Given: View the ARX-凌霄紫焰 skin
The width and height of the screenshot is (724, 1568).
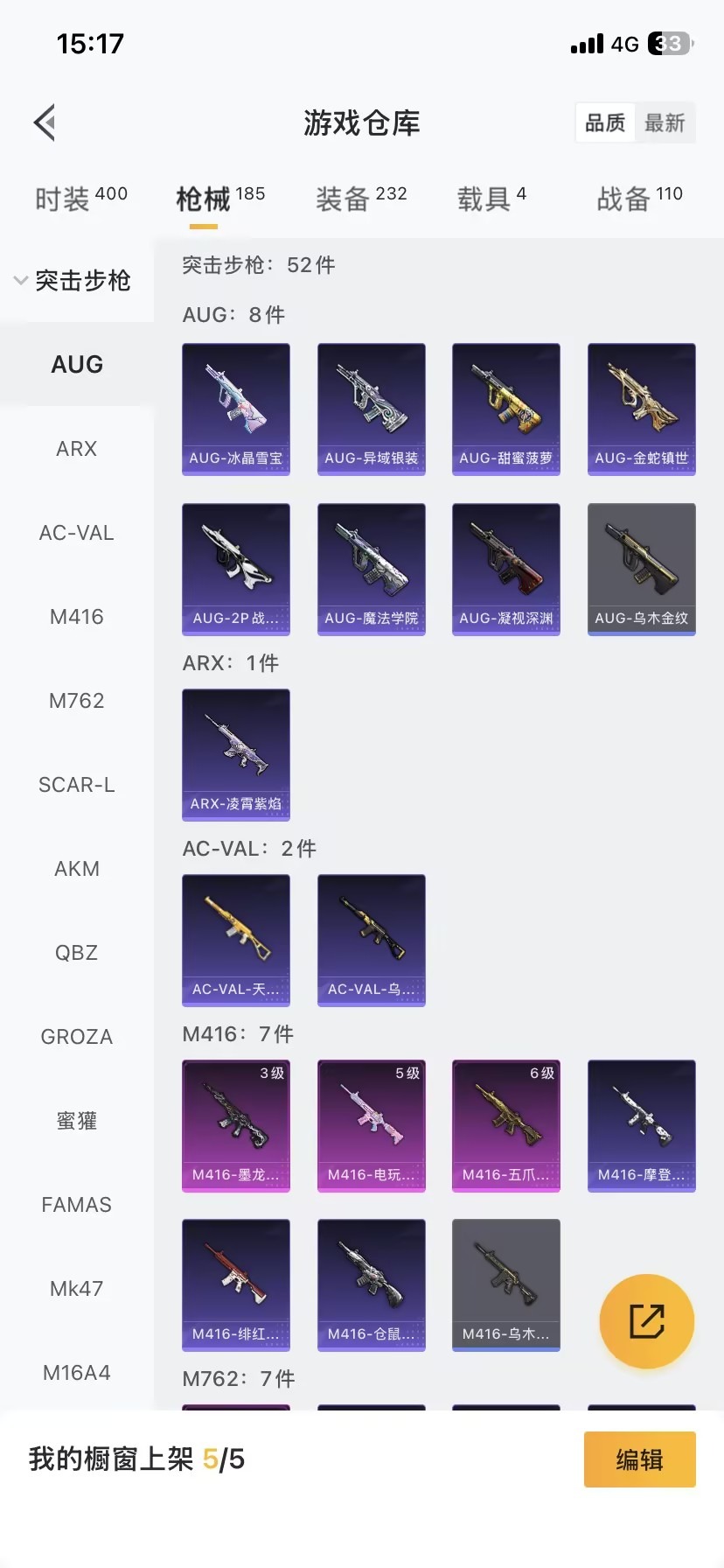Looking at the screenshot, I should [236, 754].
